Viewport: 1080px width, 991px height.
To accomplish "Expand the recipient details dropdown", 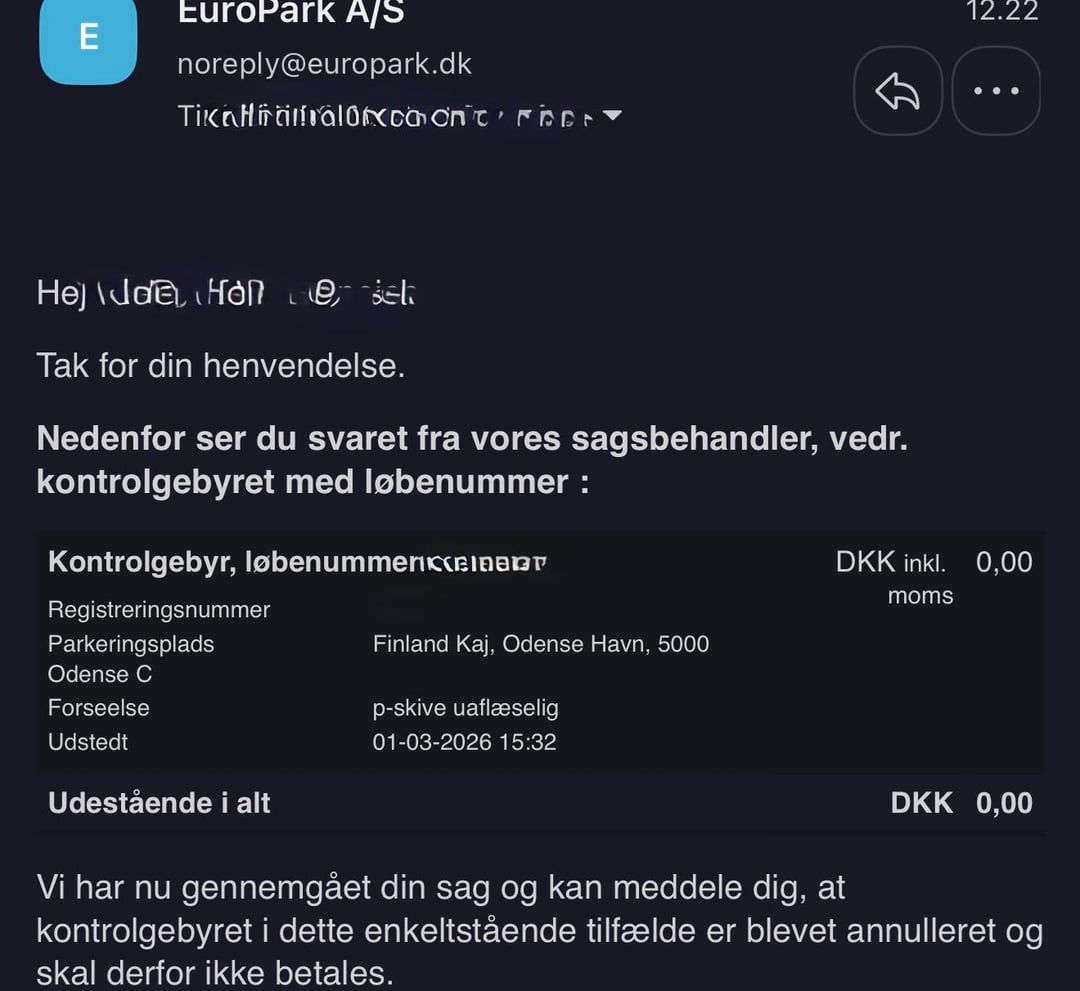I will 613,116.
